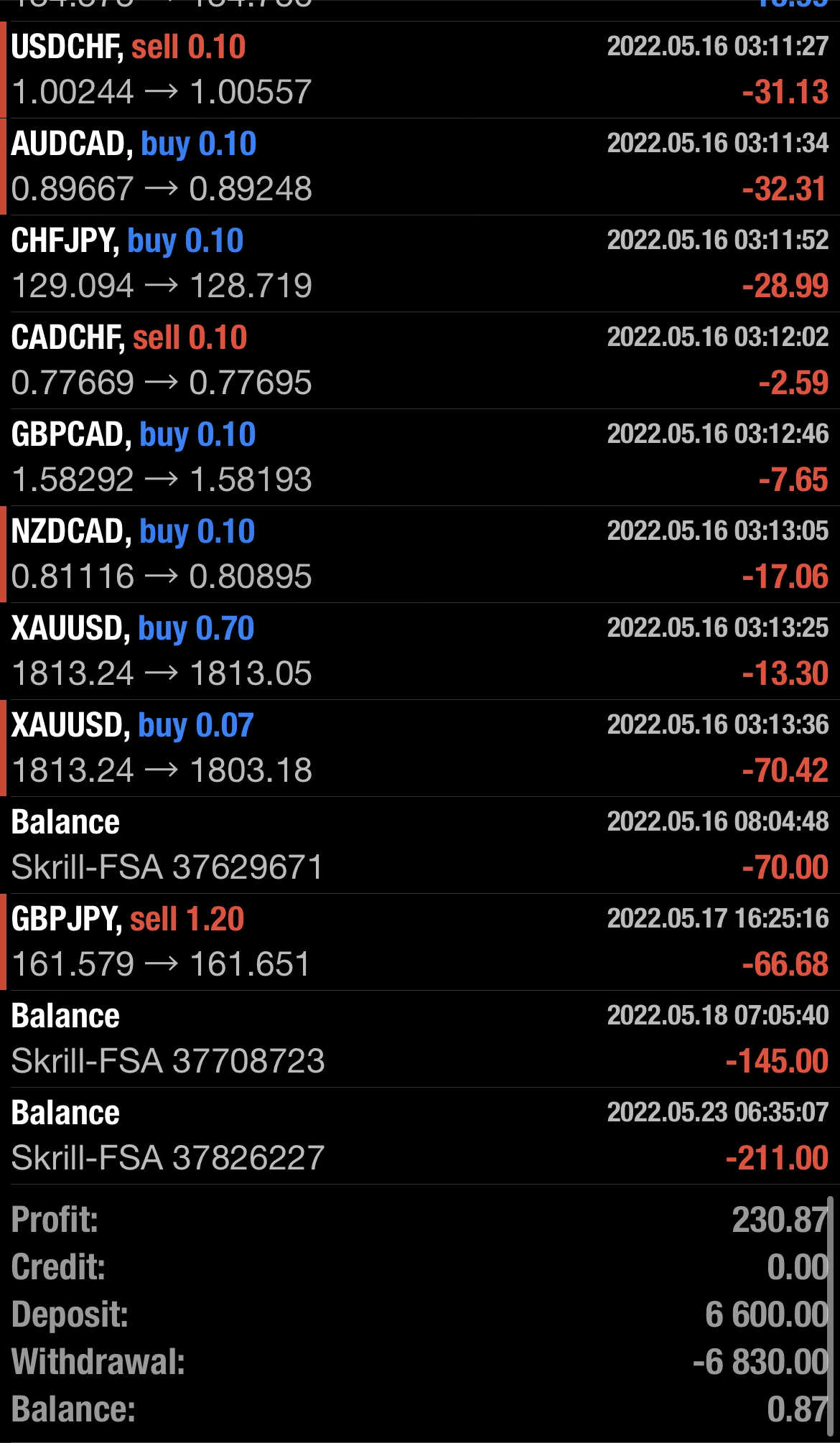Open the GBPJPY sell 1.20 trade details

[420, 942]
